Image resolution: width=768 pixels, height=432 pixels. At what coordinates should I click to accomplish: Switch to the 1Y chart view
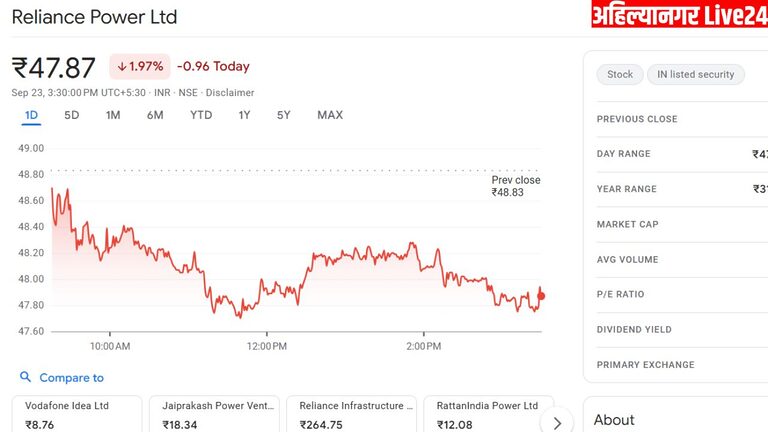click(244, 115)
